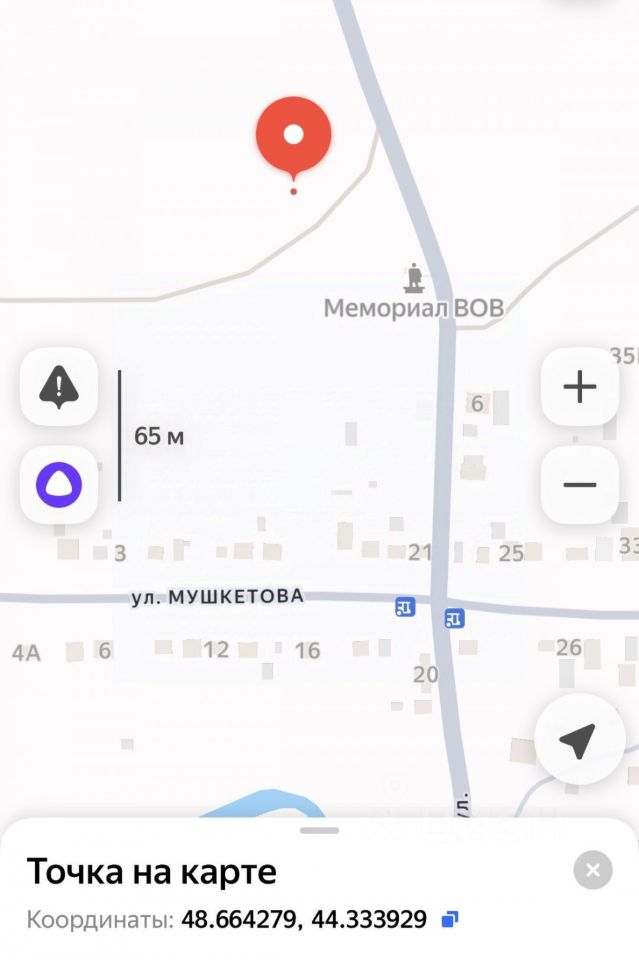The image size is (639, 960).
Task: Report a road event with the warning icon
Action: [x=59, y=386]
